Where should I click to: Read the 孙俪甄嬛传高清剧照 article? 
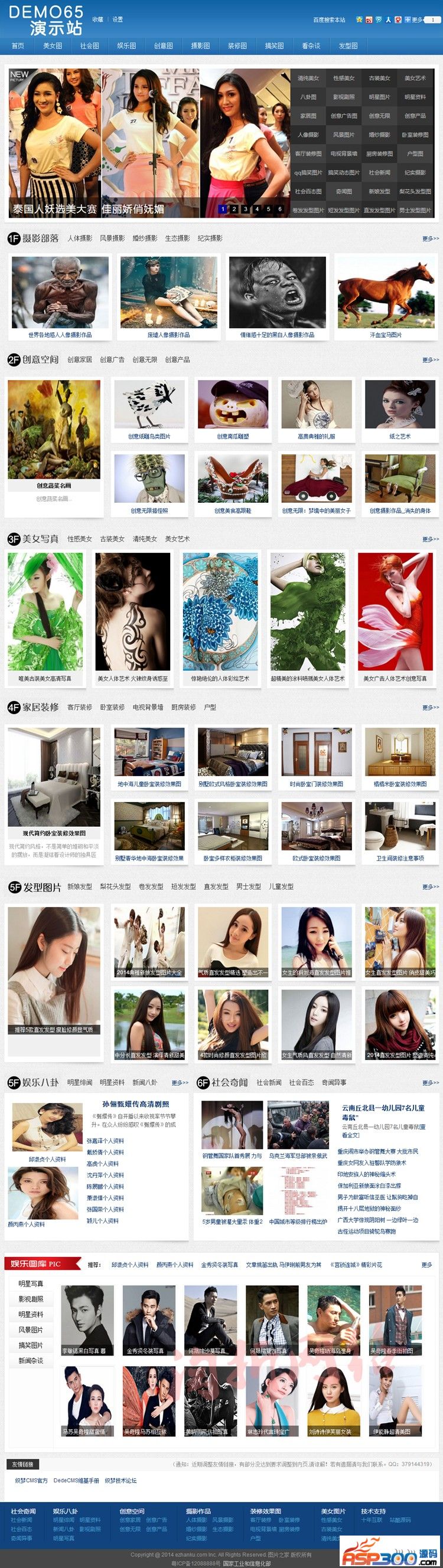tap(135, 1104)
